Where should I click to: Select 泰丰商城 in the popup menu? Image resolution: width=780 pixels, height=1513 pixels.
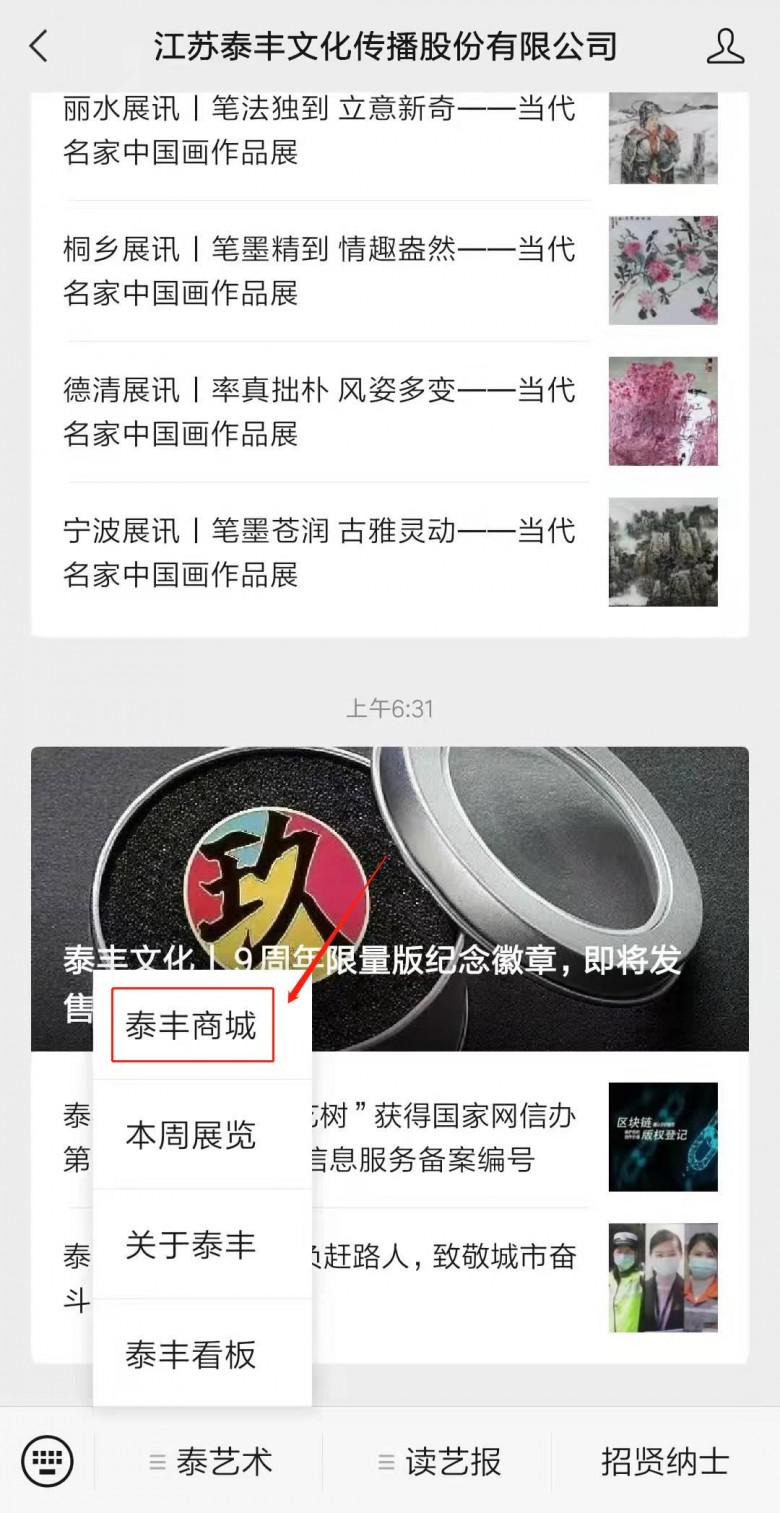[192, 1026]
